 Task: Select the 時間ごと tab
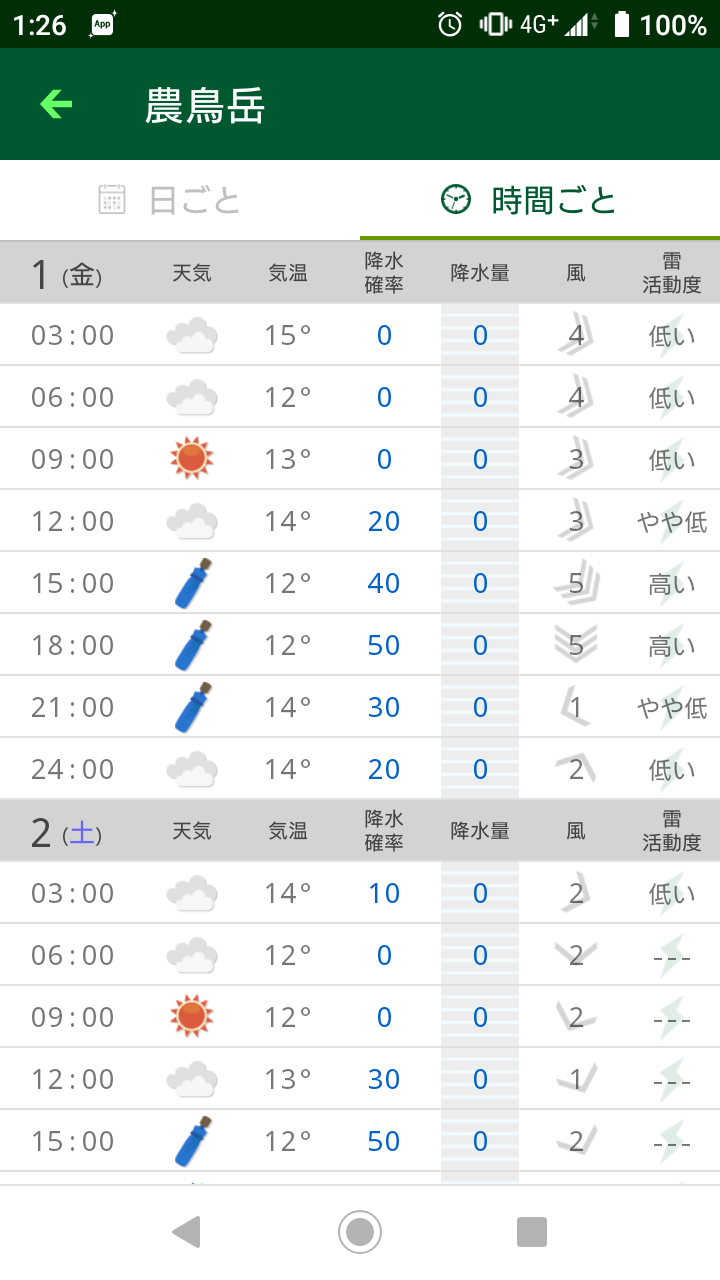click(540, 200)
